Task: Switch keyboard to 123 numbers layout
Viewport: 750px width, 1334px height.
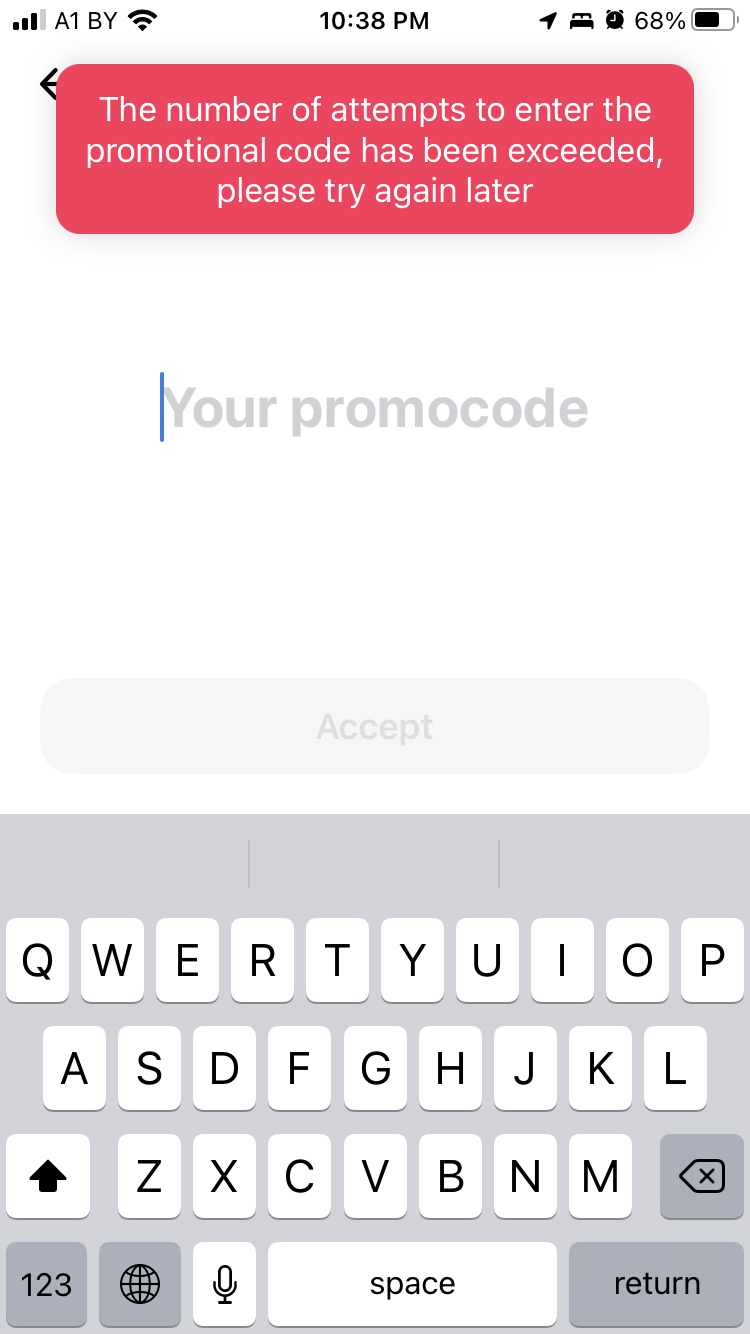Action: (x=46, y=1284)
